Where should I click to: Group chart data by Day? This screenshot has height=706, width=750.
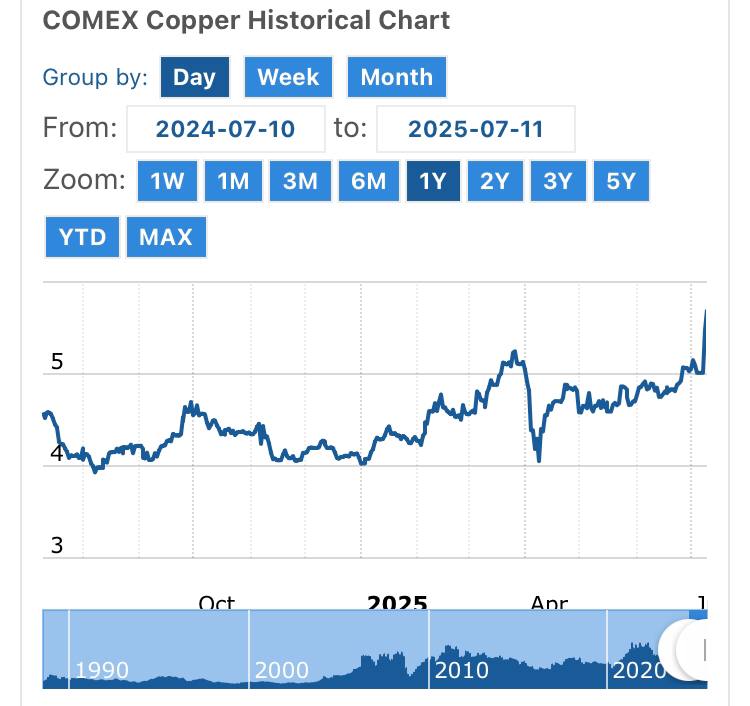coord(194,77)
